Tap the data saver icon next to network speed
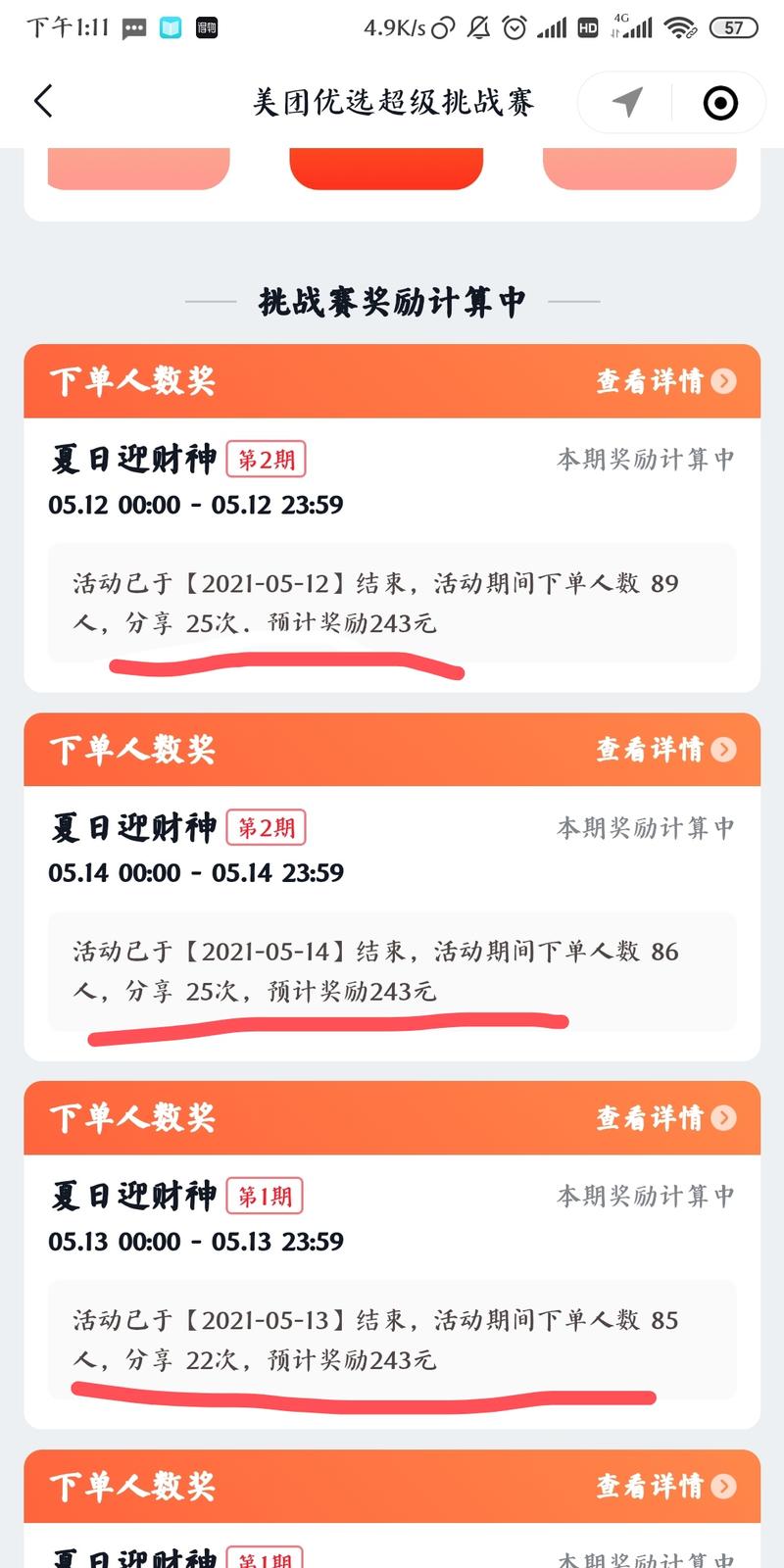The width and height of the screenshot is (784, 1568). [443, 27]
